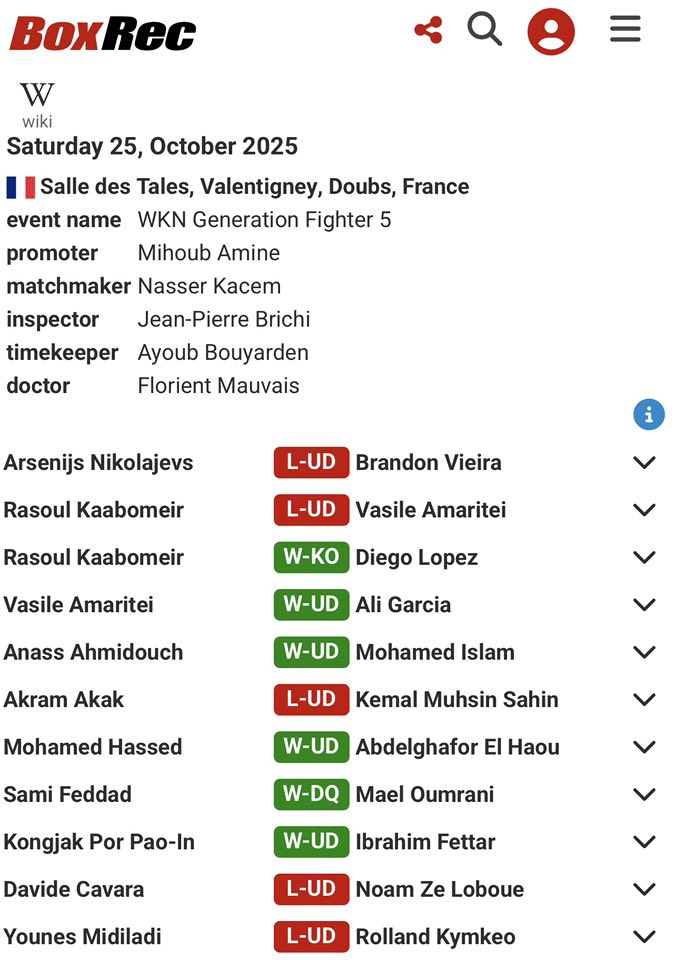Open the hamburger menu
The width and height of the screenshot is (676, 960).
625,30
